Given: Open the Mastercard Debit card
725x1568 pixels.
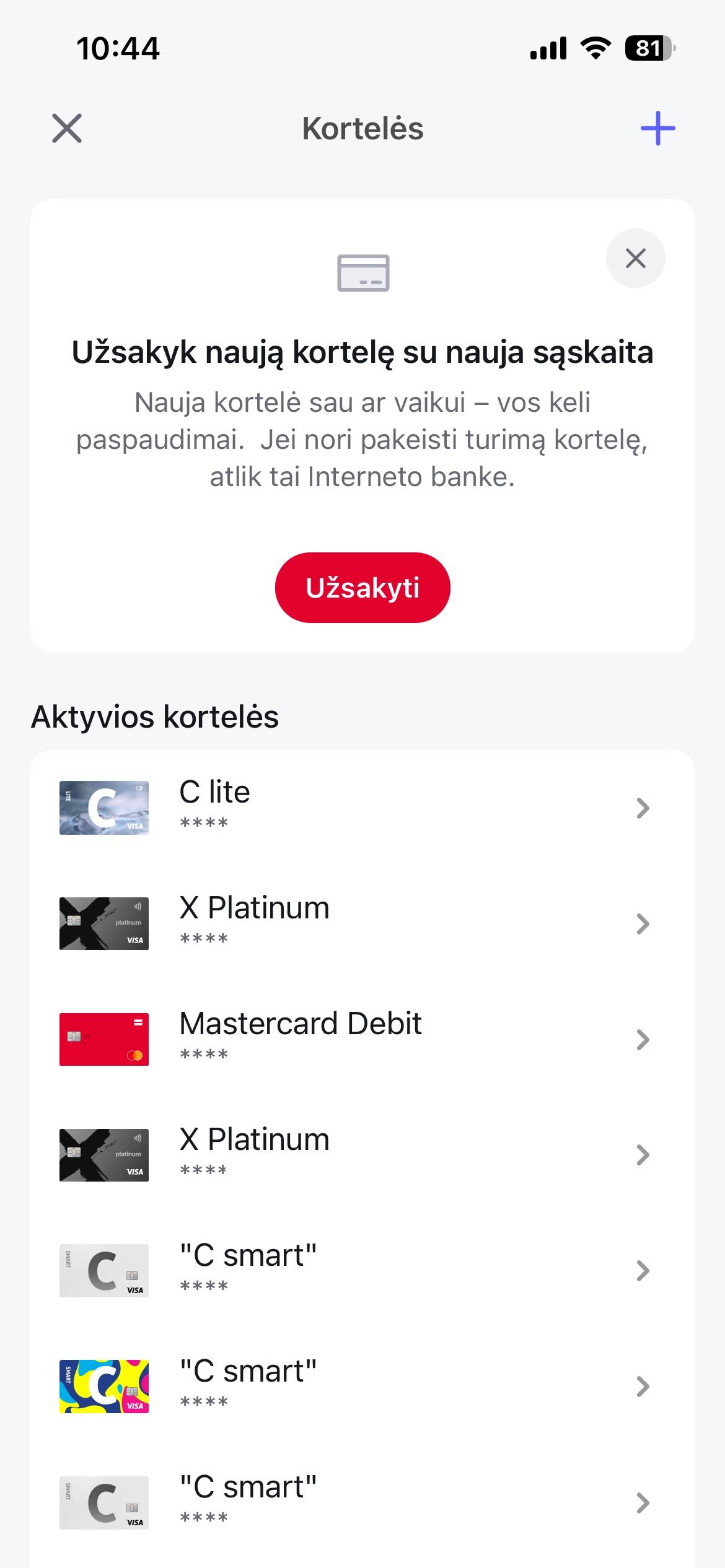Looking at the screenshot, I should point(362,1039).
